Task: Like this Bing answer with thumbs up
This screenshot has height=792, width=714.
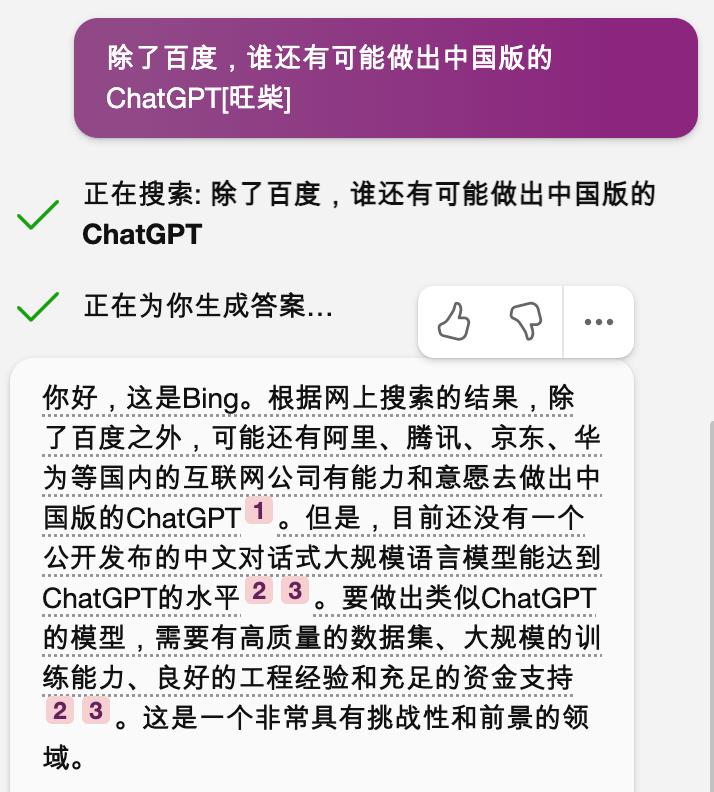Action: 454,322
